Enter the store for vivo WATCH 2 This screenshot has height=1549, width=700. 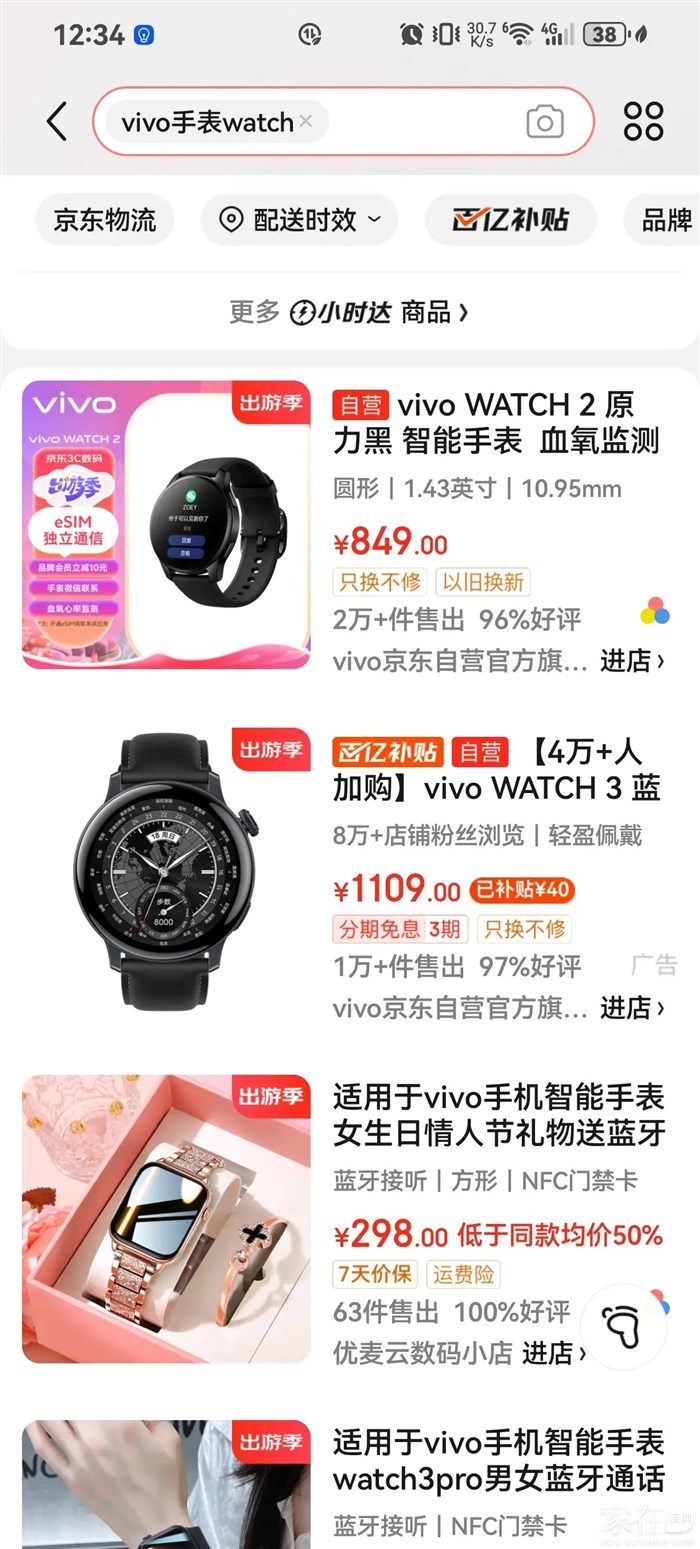[631, 661]
